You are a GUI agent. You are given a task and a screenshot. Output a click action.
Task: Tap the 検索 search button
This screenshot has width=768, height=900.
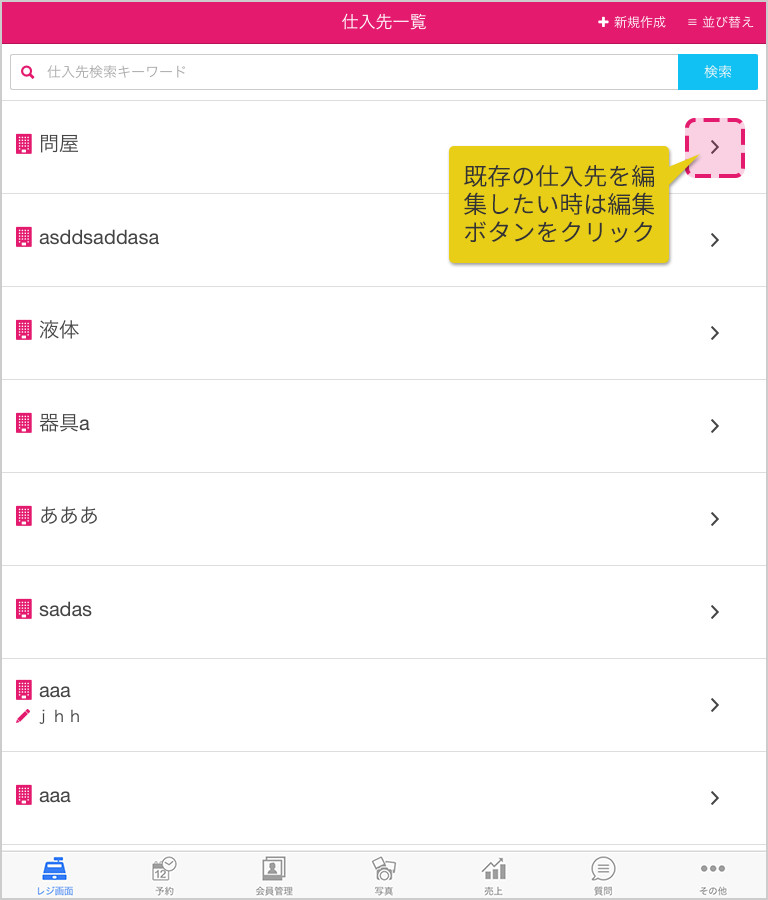pos(717,72)
